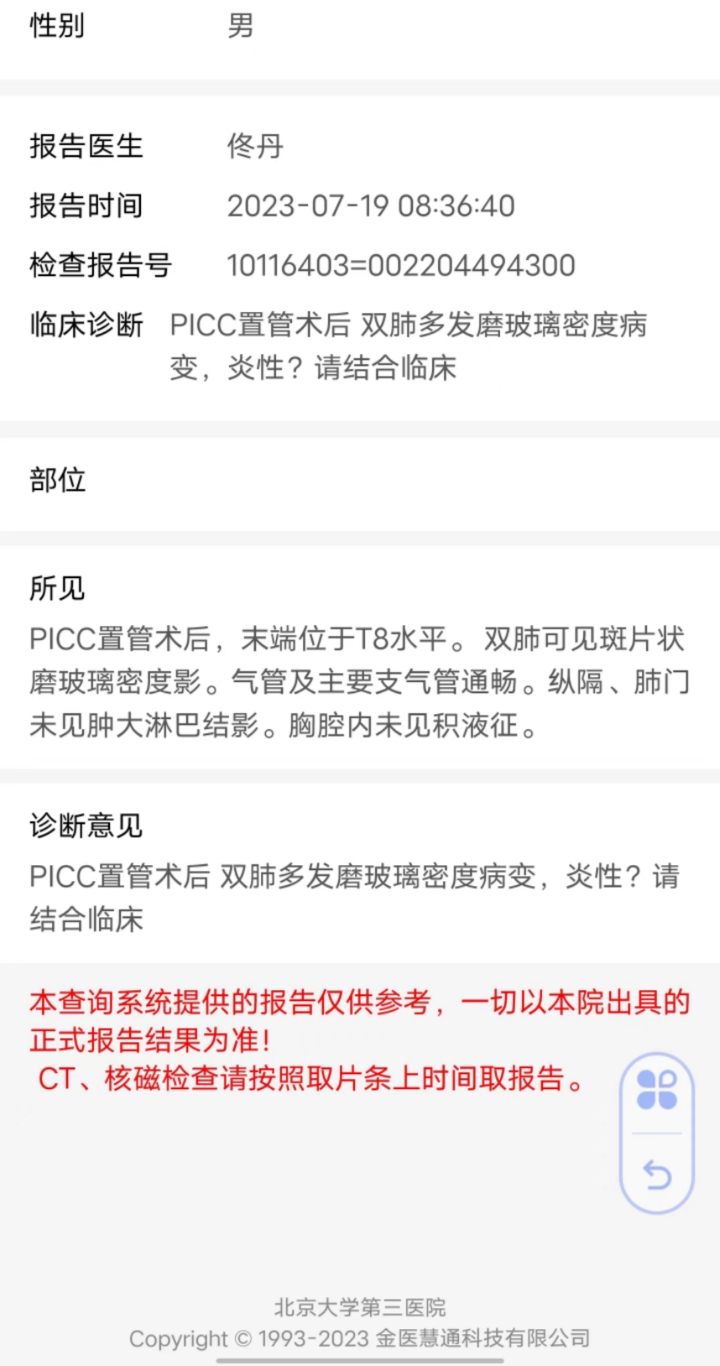Open the floating four-dot menu icon

[657, 1090]
